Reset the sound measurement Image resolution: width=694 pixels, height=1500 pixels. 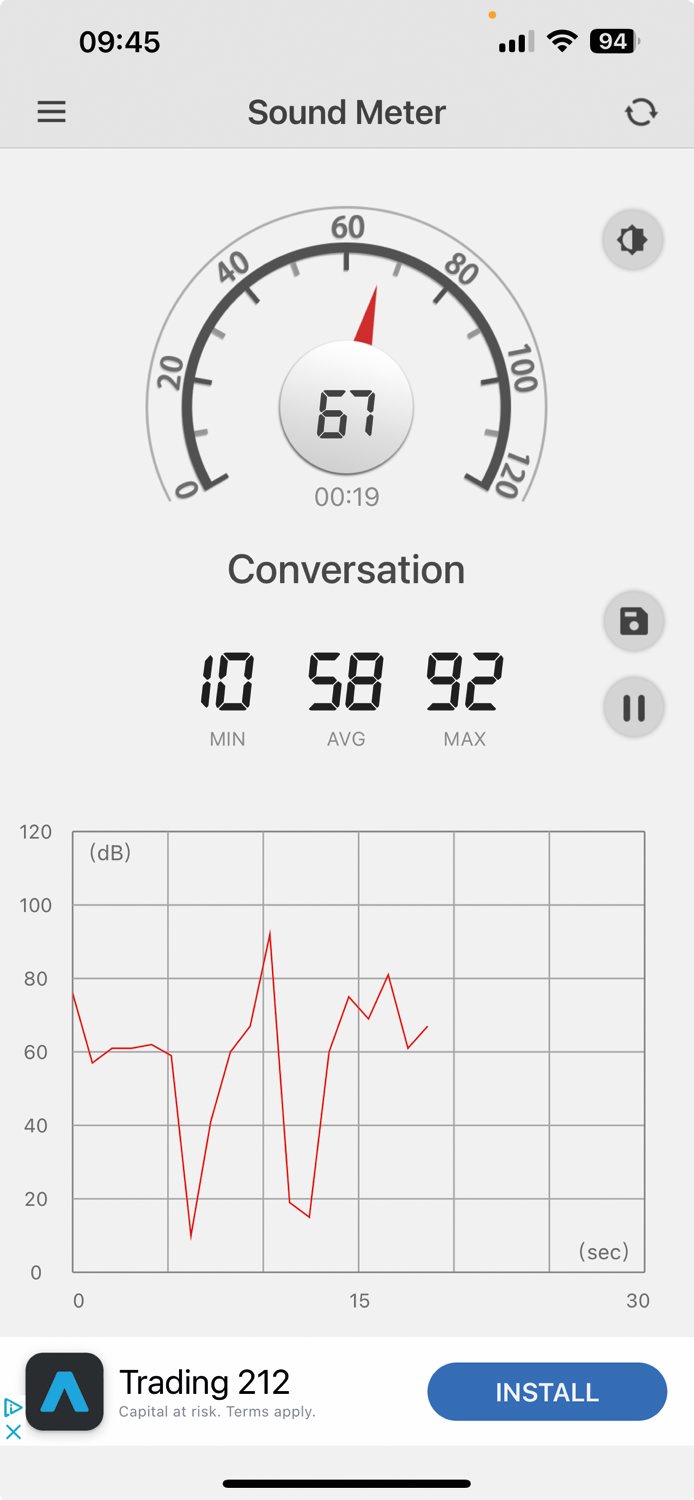[641, 112]
